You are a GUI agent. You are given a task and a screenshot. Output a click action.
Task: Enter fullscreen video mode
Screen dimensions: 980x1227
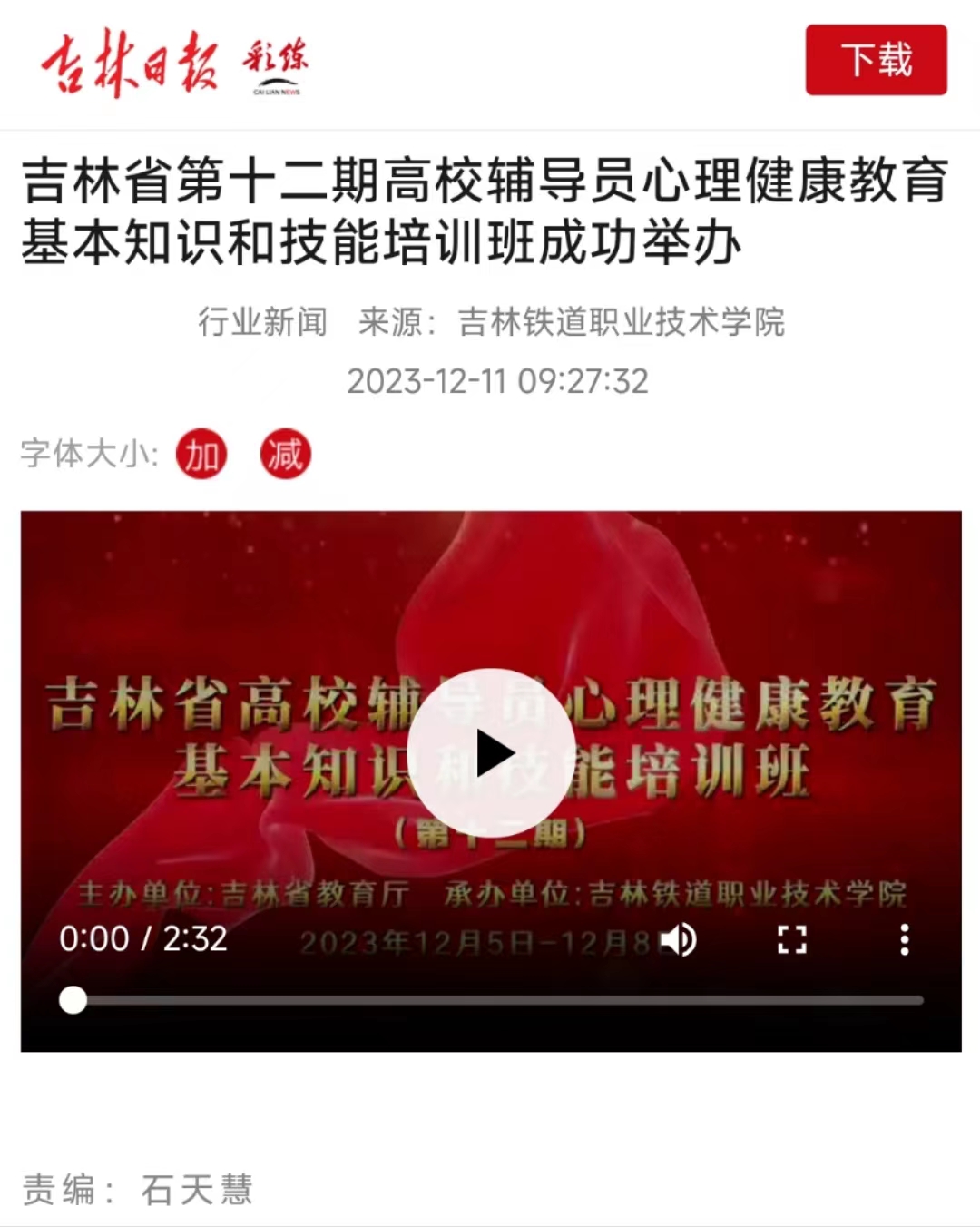pyautogui.click(x=792, y=940)
